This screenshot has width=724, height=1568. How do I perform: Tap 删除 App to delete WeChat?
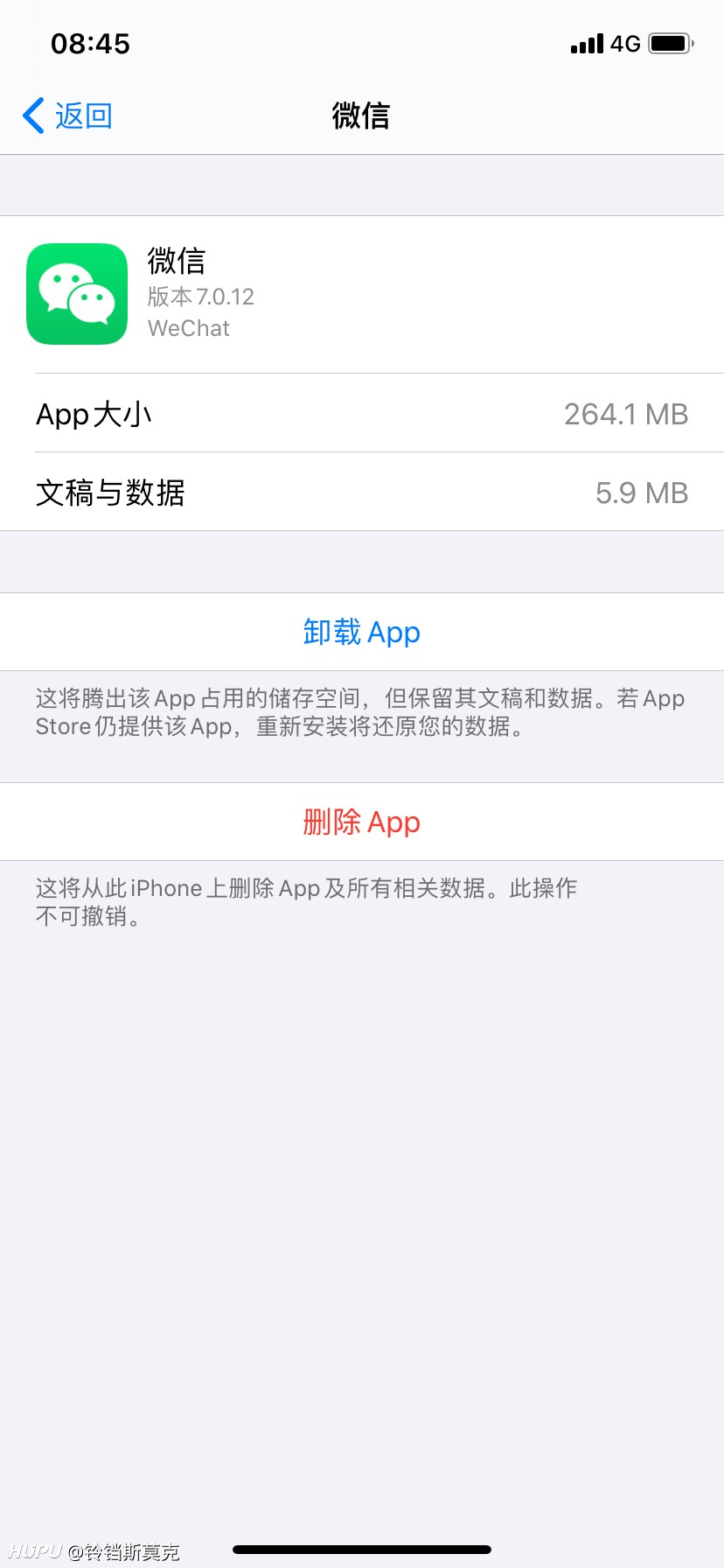[362, 822]
